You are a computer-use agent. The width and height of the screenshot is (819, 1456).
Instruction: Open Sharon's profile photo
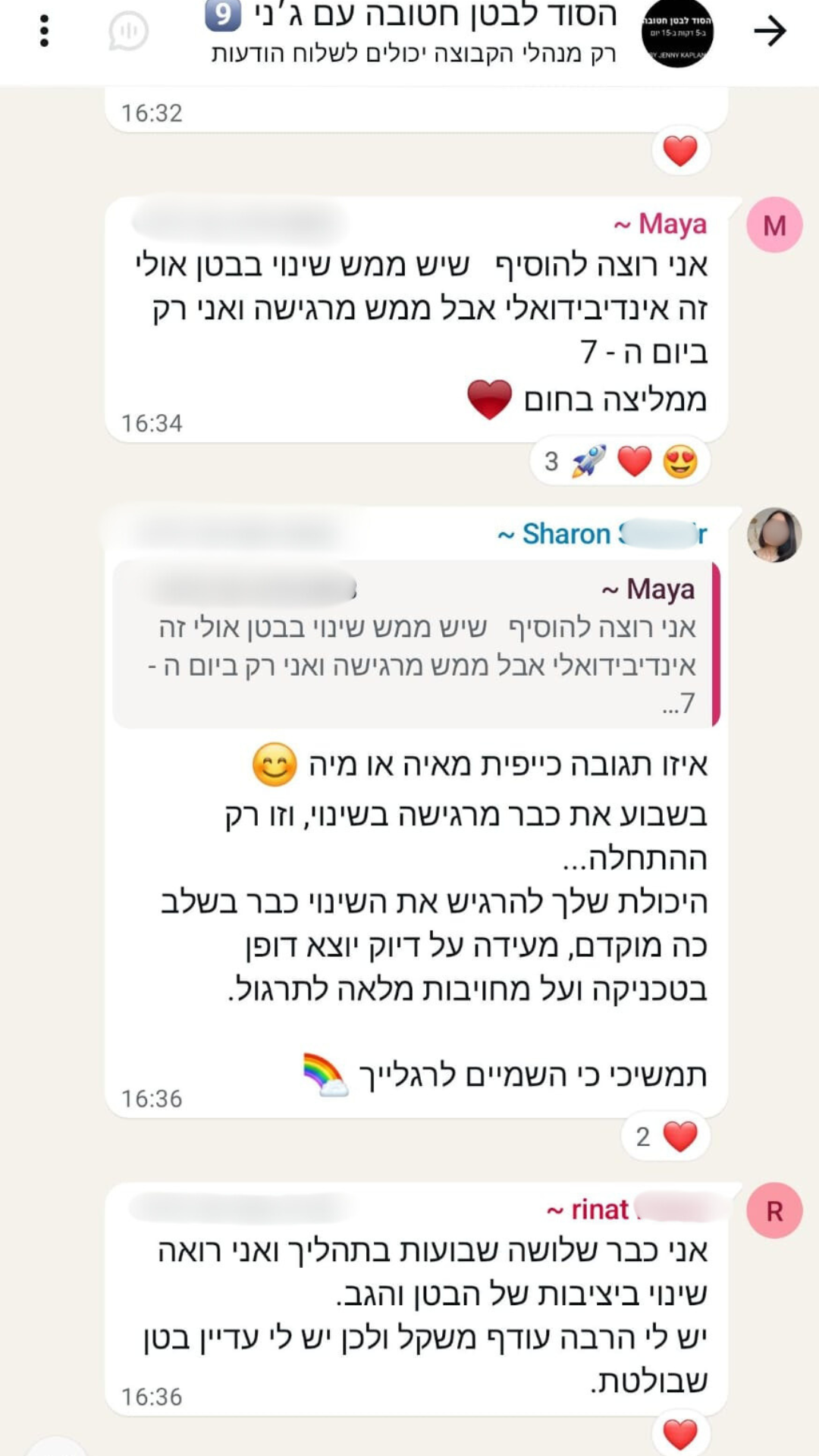pos(774,535)
